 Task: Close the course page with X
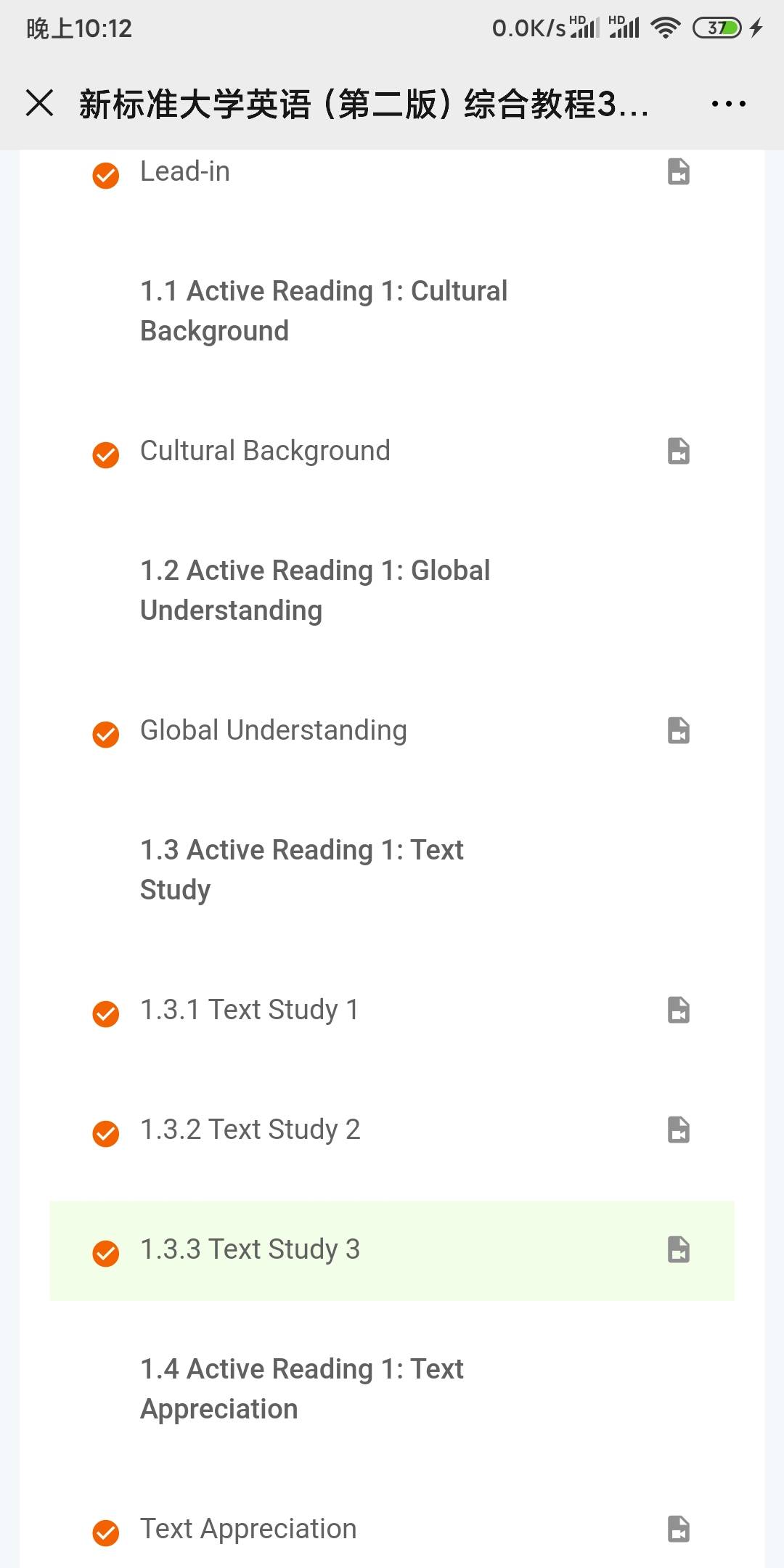click(x=39, y=103)
